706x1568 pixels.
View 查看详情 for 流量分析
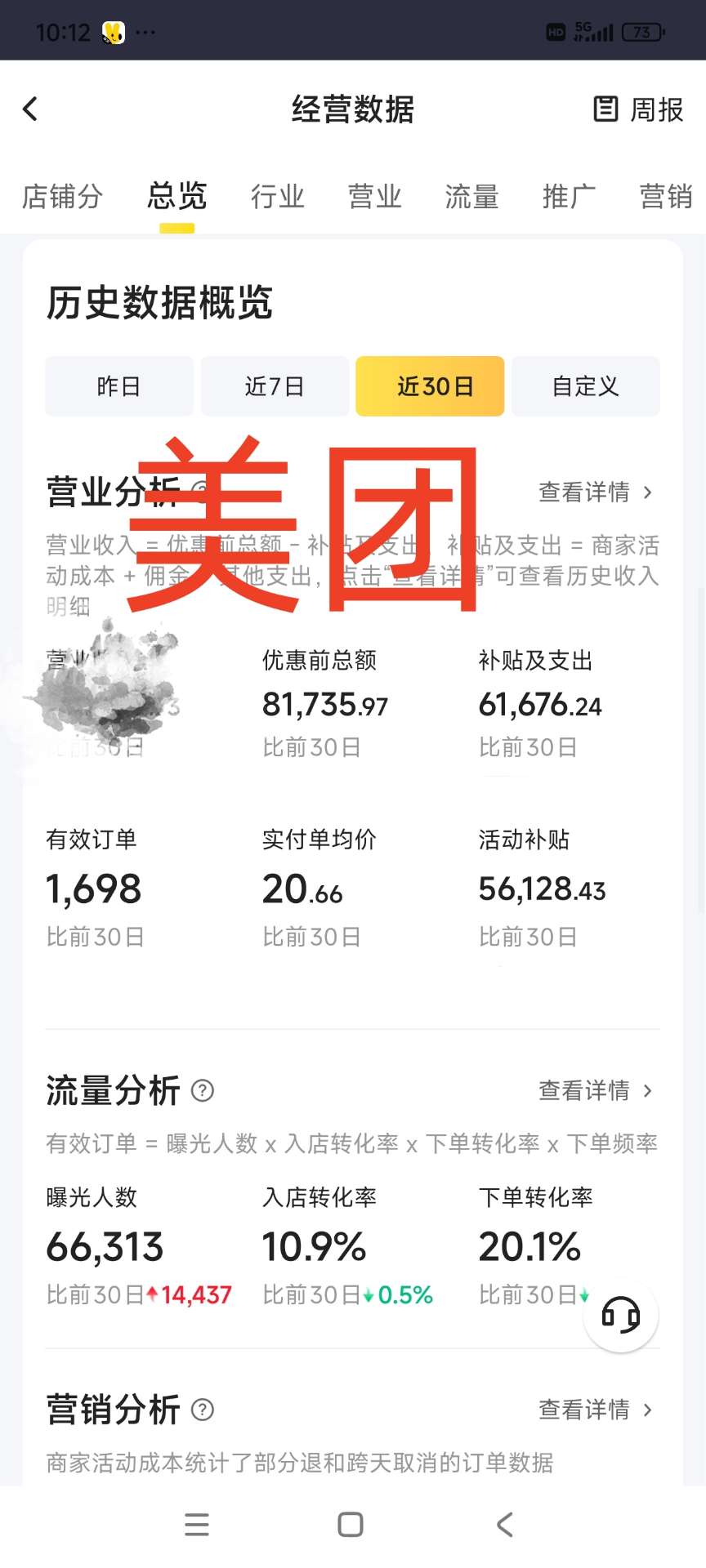pyautogui.click(x=595, y=1091)
